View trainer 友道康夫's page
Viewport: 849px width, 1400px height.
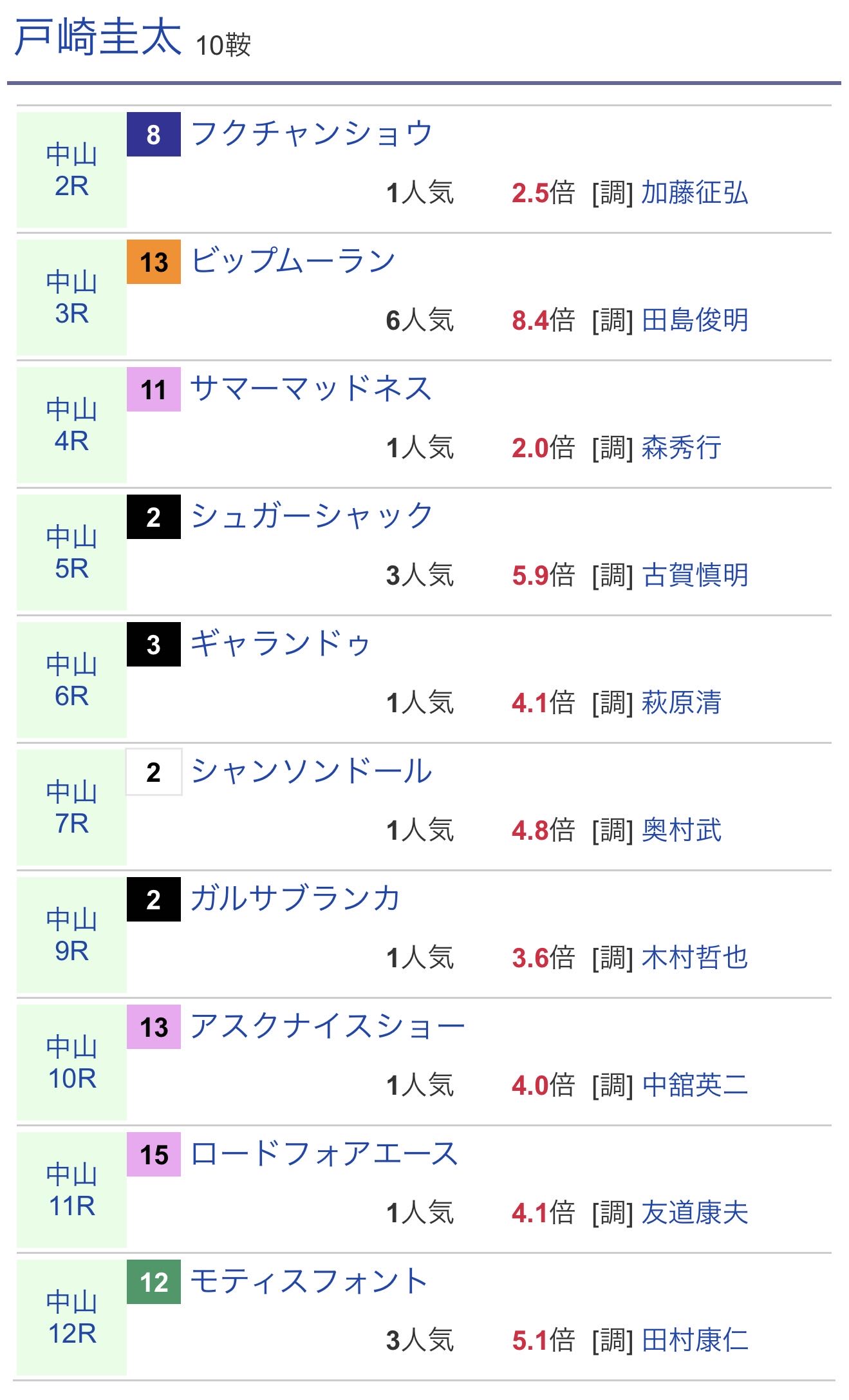coord(695,1213)
